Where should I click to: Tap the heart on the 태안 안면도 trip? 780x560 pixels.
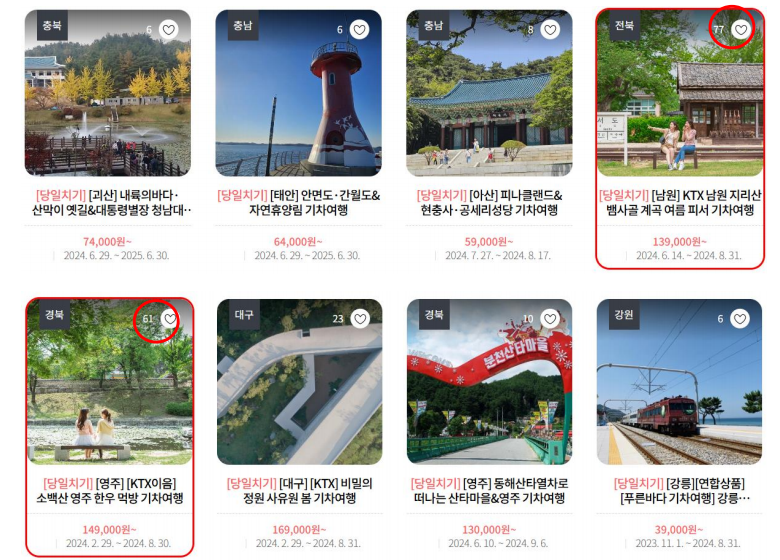point(359,30)
